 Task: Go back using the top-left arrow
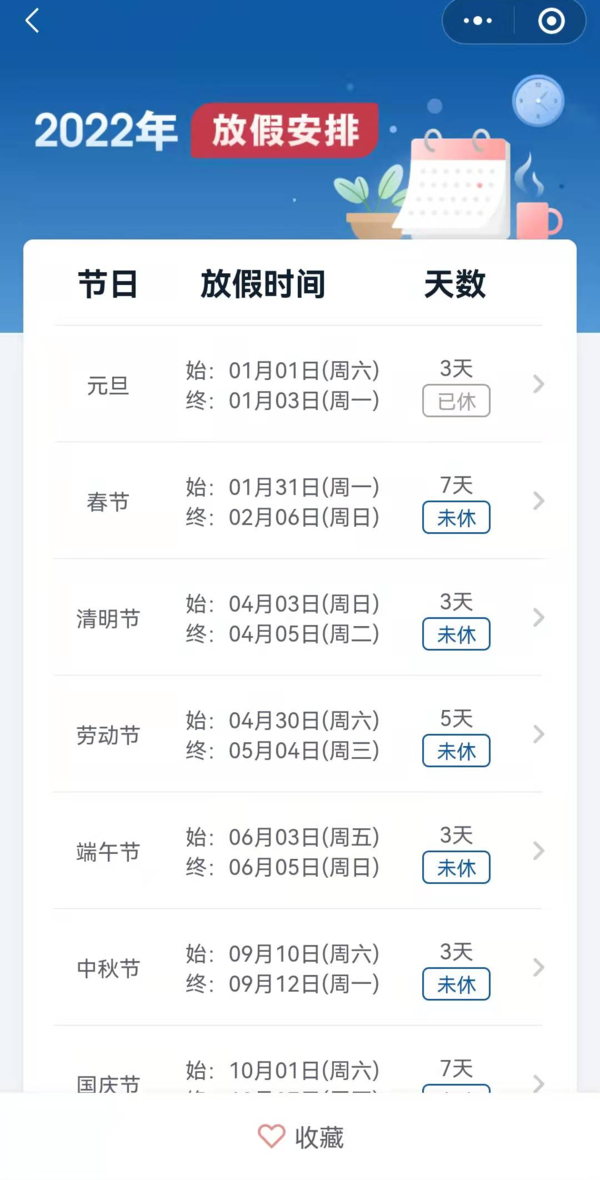[x=32, y=21]
